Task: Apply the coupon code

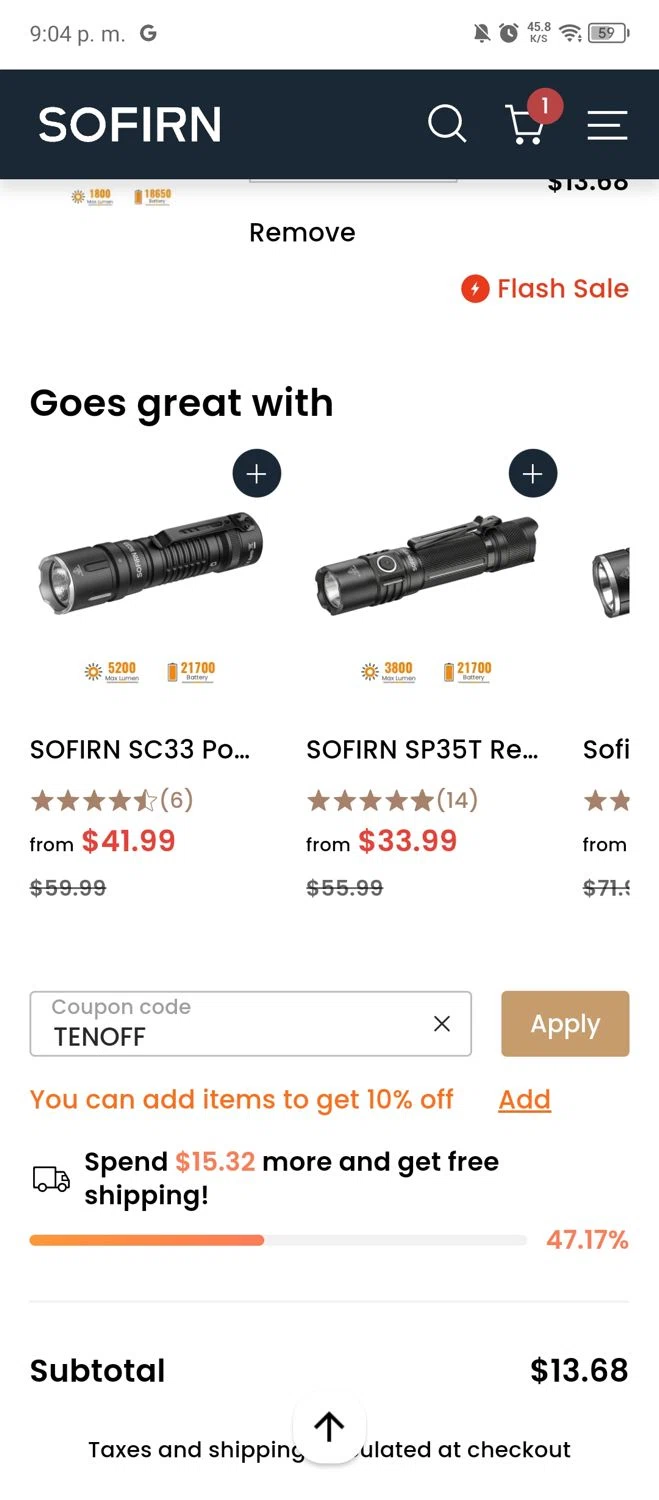Action: (x=565, y=1024)
